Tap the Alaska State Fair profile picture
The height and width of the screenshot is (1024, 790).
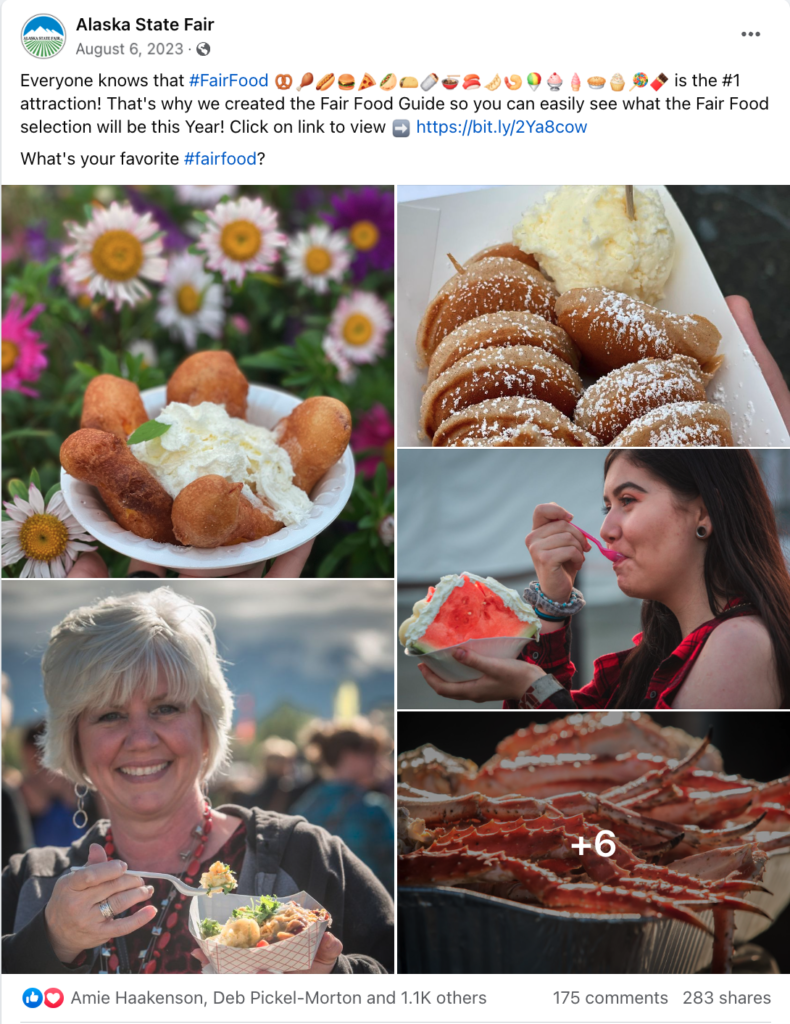[43, 36]
